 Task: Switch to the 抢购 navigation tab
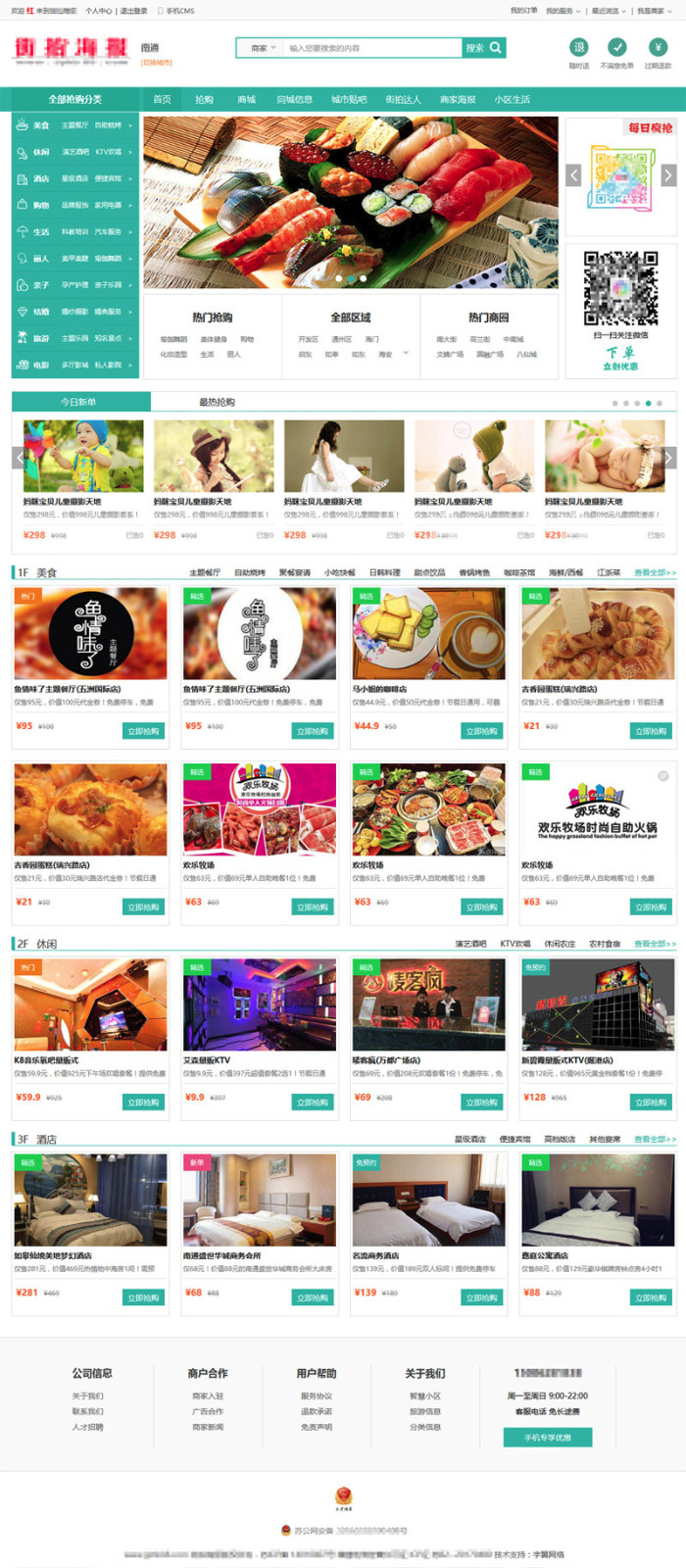(204, 99)
